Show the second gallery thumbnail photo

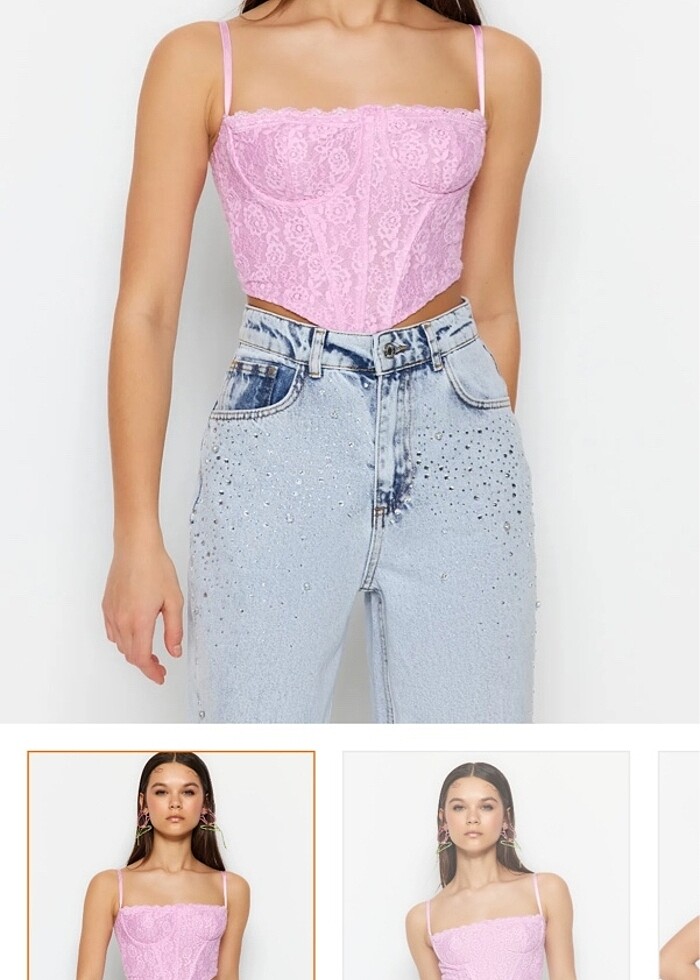point(486,866)
